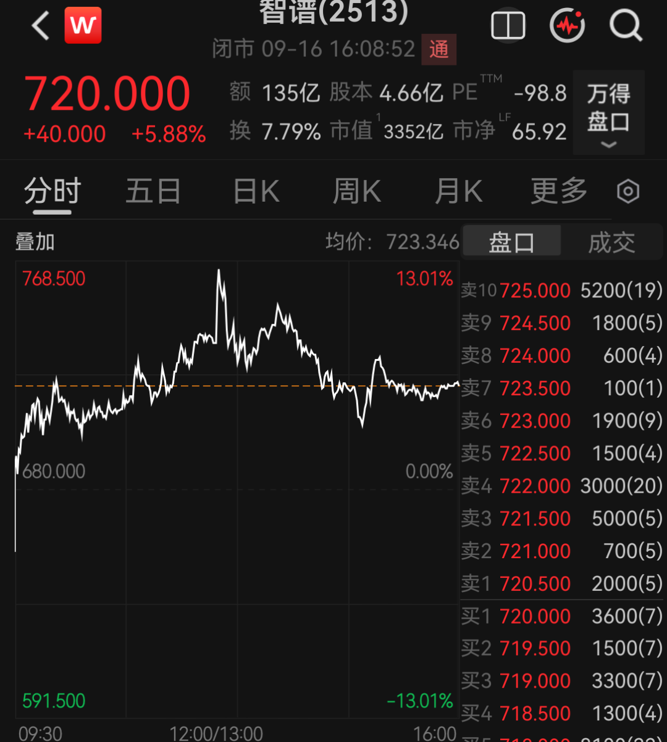Screen dimensions: 667x742
Task: Search for another stock
Action: [626, 26]
